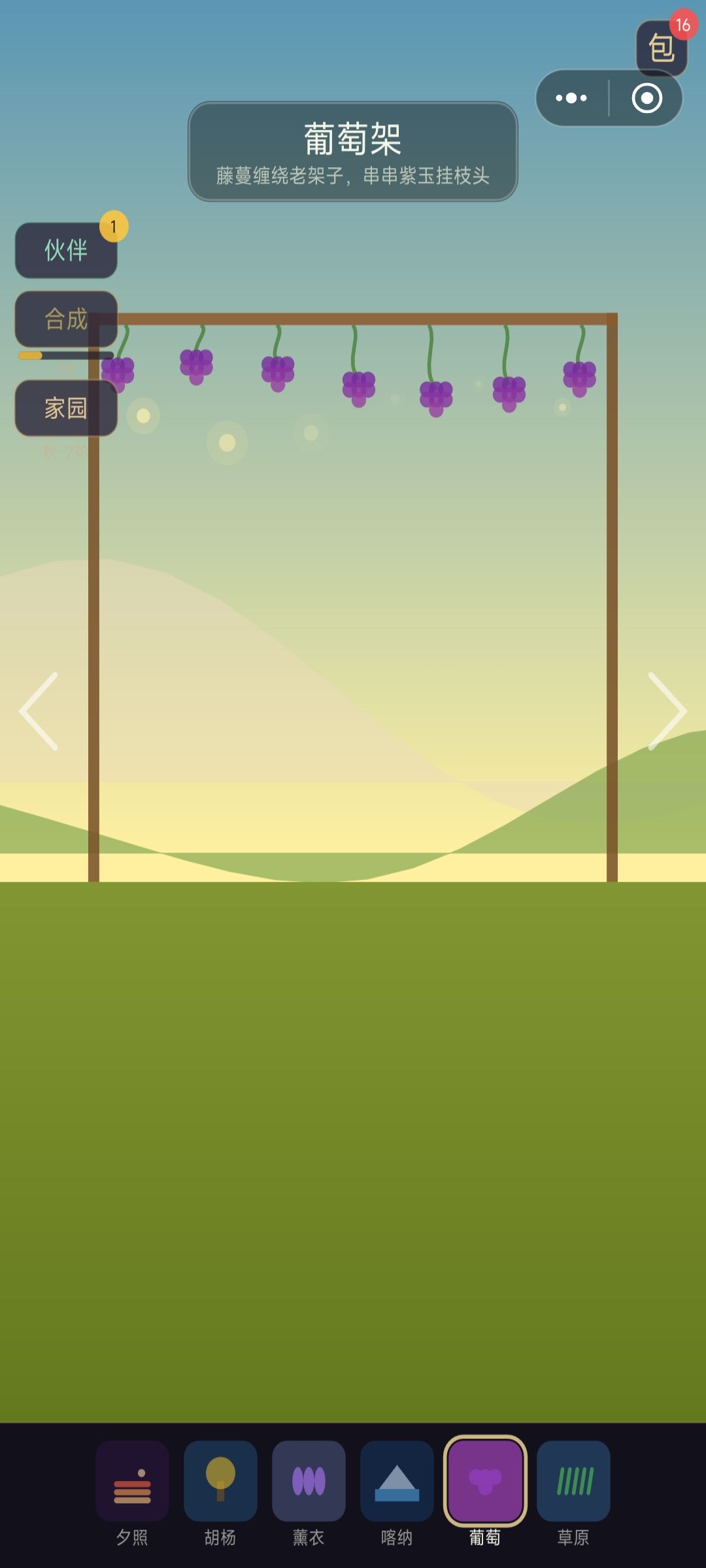Close the mini-program via circle icon
The width and height of the screenshot is (706, 1568).
(x=647, y=98)
